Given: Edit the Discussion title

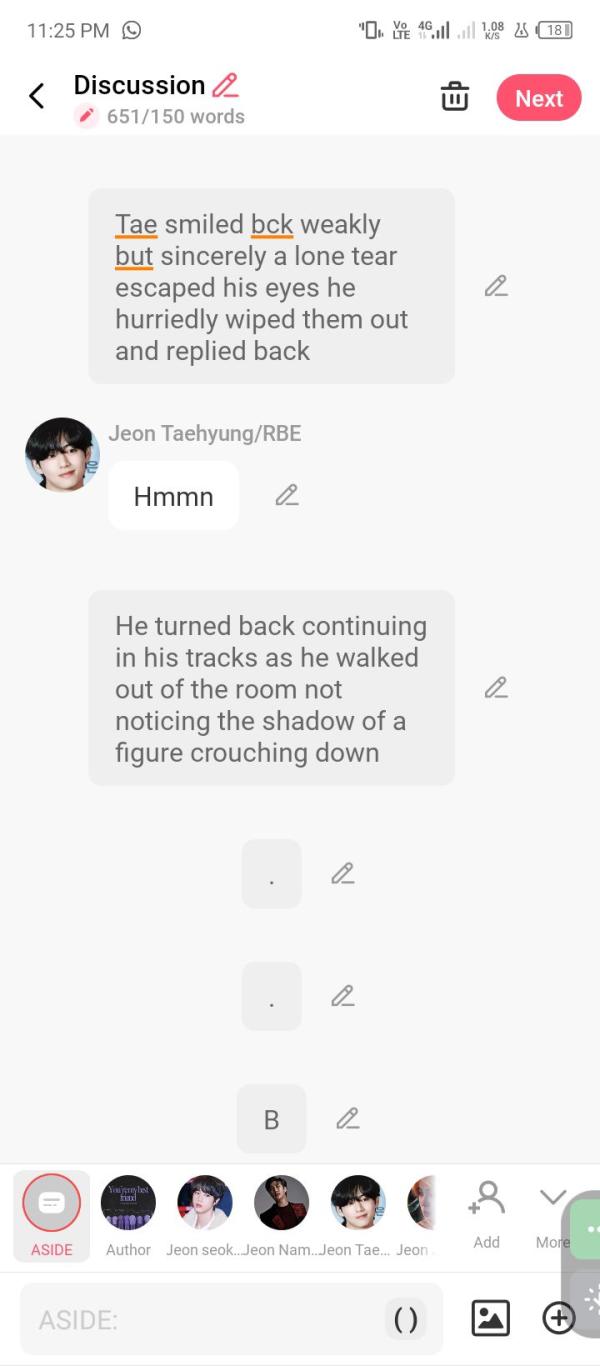Looking at the screenshot, I should click(226, 85).
